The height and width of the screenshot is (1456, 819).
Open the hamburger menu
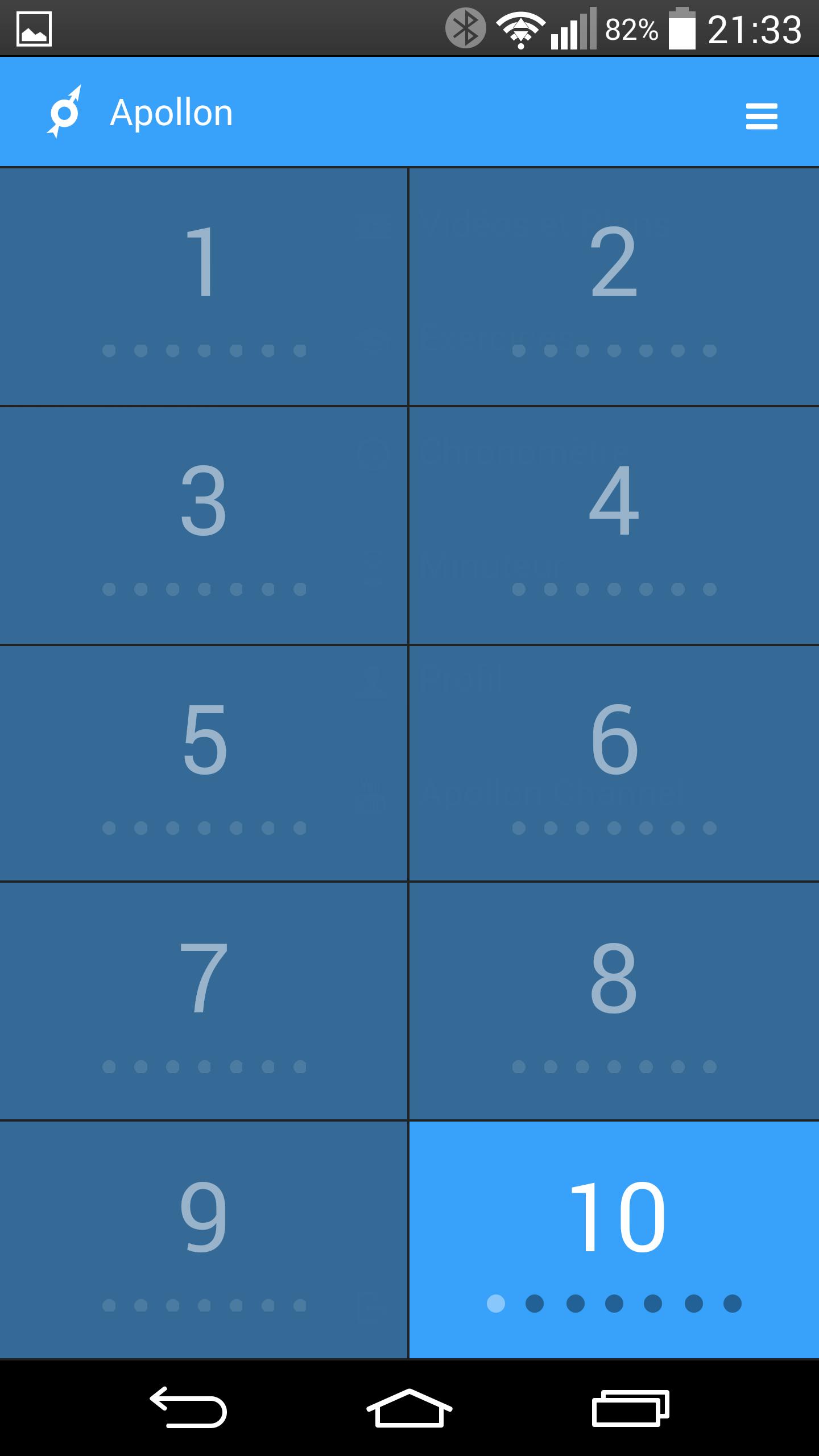click(761, 116)
